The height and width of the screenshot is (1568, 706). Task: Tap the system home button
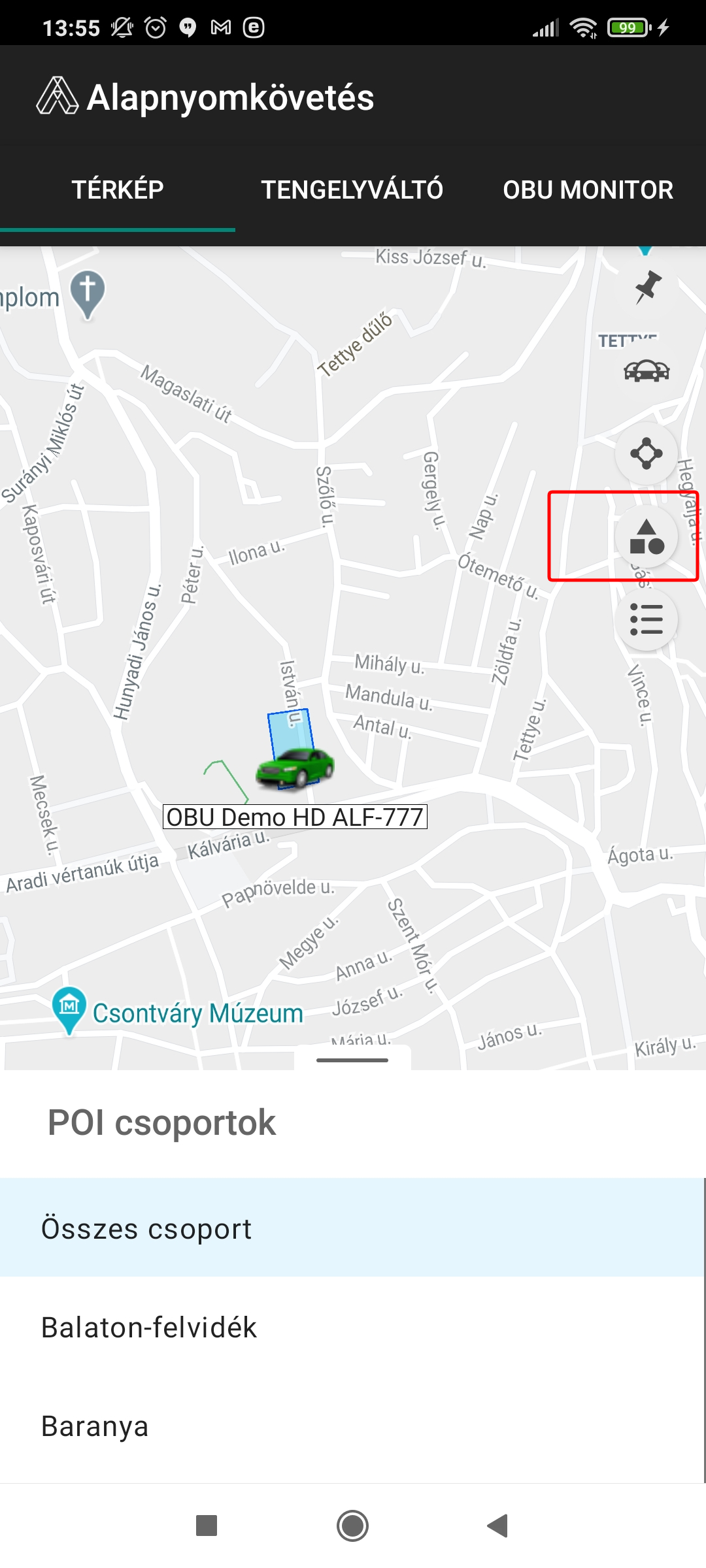pos(352,1526)
